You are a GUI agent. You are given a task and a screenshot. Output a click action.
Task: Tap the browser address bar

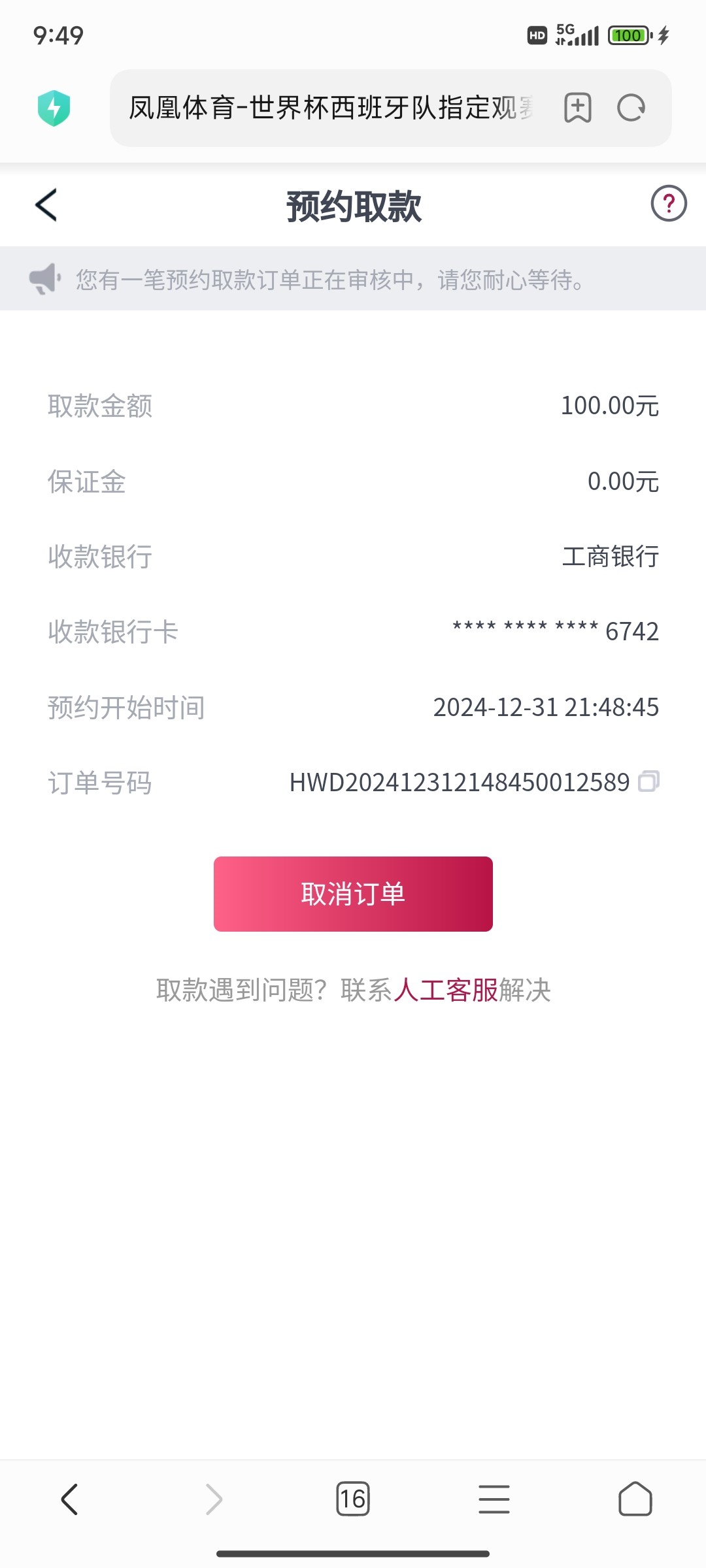point(333,108)
